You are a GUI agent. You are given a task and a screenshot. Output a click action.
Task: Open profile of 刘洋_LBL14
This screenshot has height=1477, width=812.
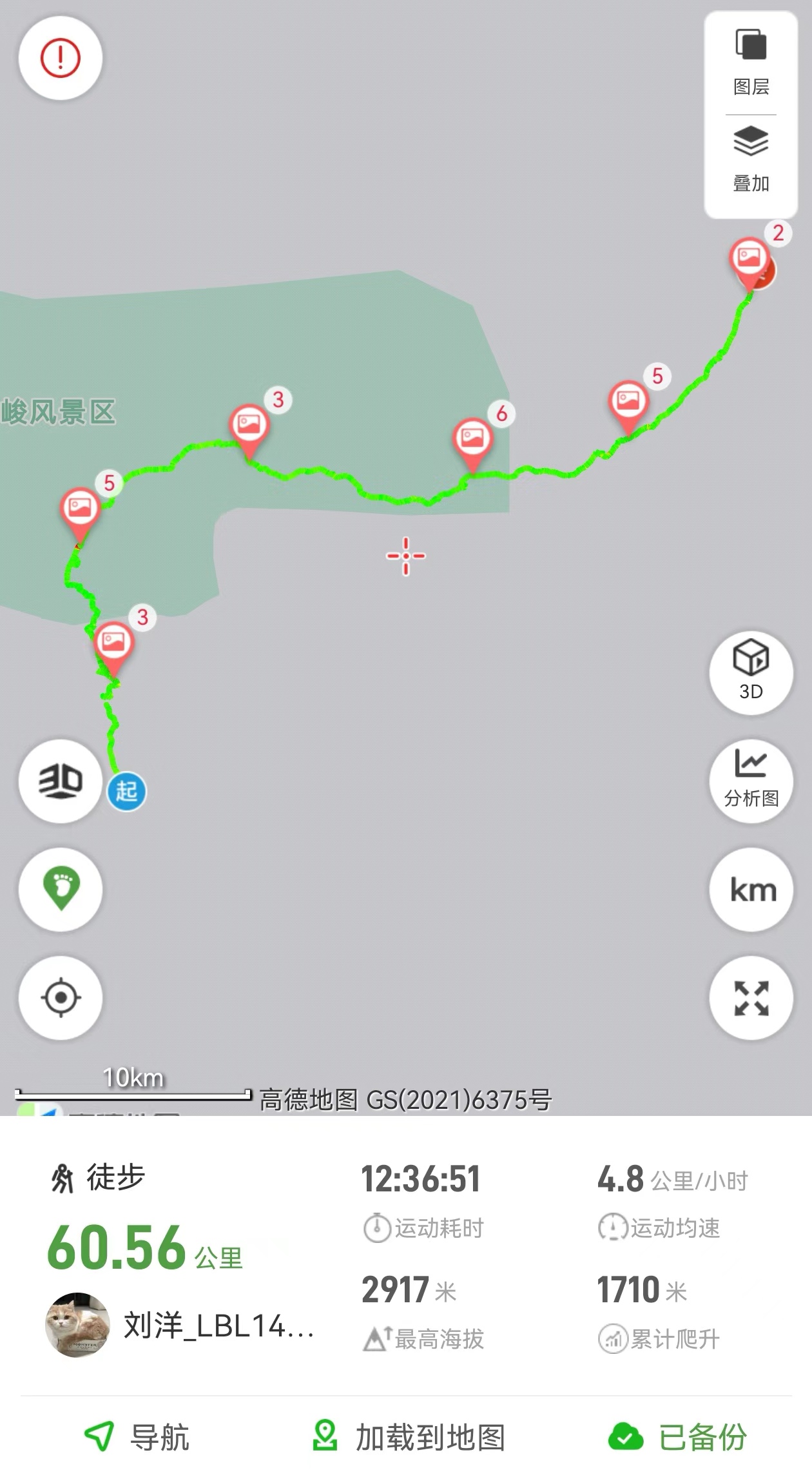pos(180,1325)
